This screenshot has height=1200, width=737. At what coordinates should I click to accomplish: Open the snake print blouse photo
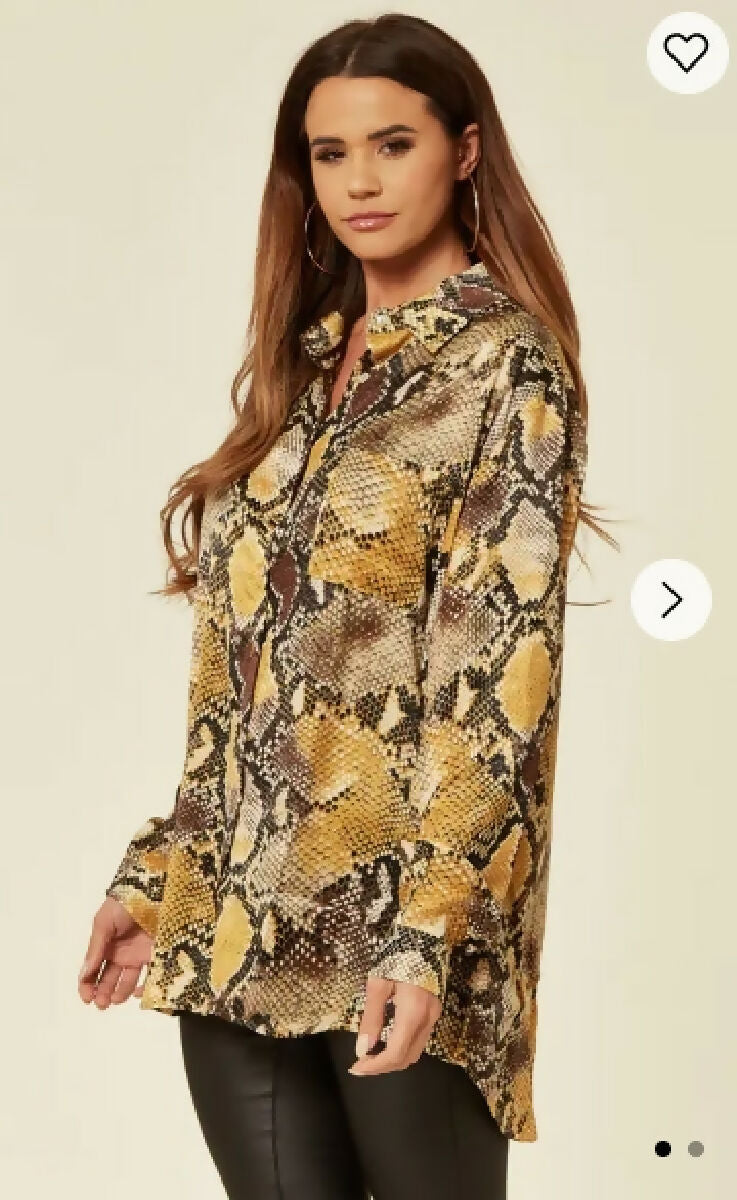click(x=368, y=600)
